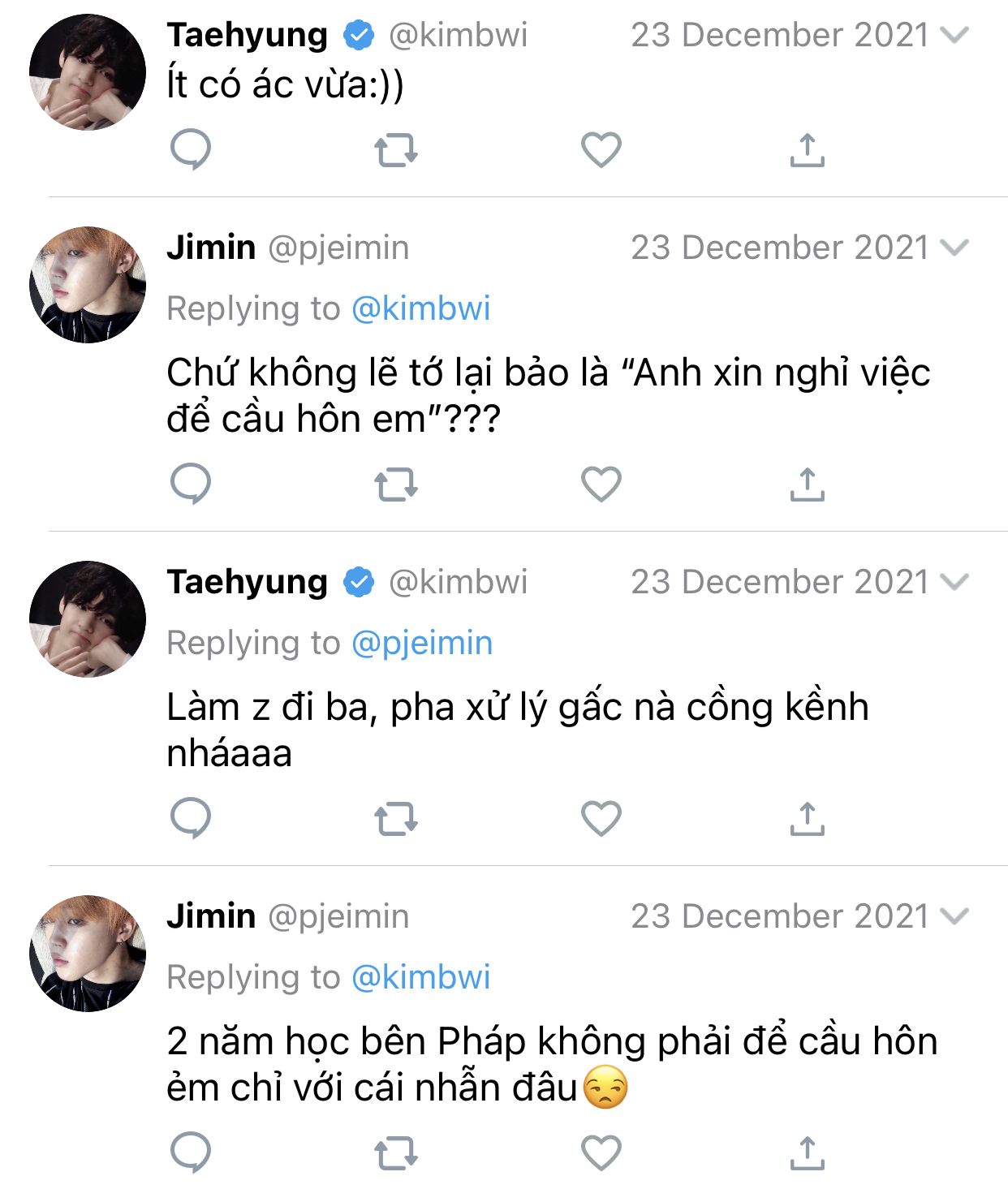Open @pjeimin link in Taehyung's reply
Screen dimensions: 1008x1189
[421, 643]
